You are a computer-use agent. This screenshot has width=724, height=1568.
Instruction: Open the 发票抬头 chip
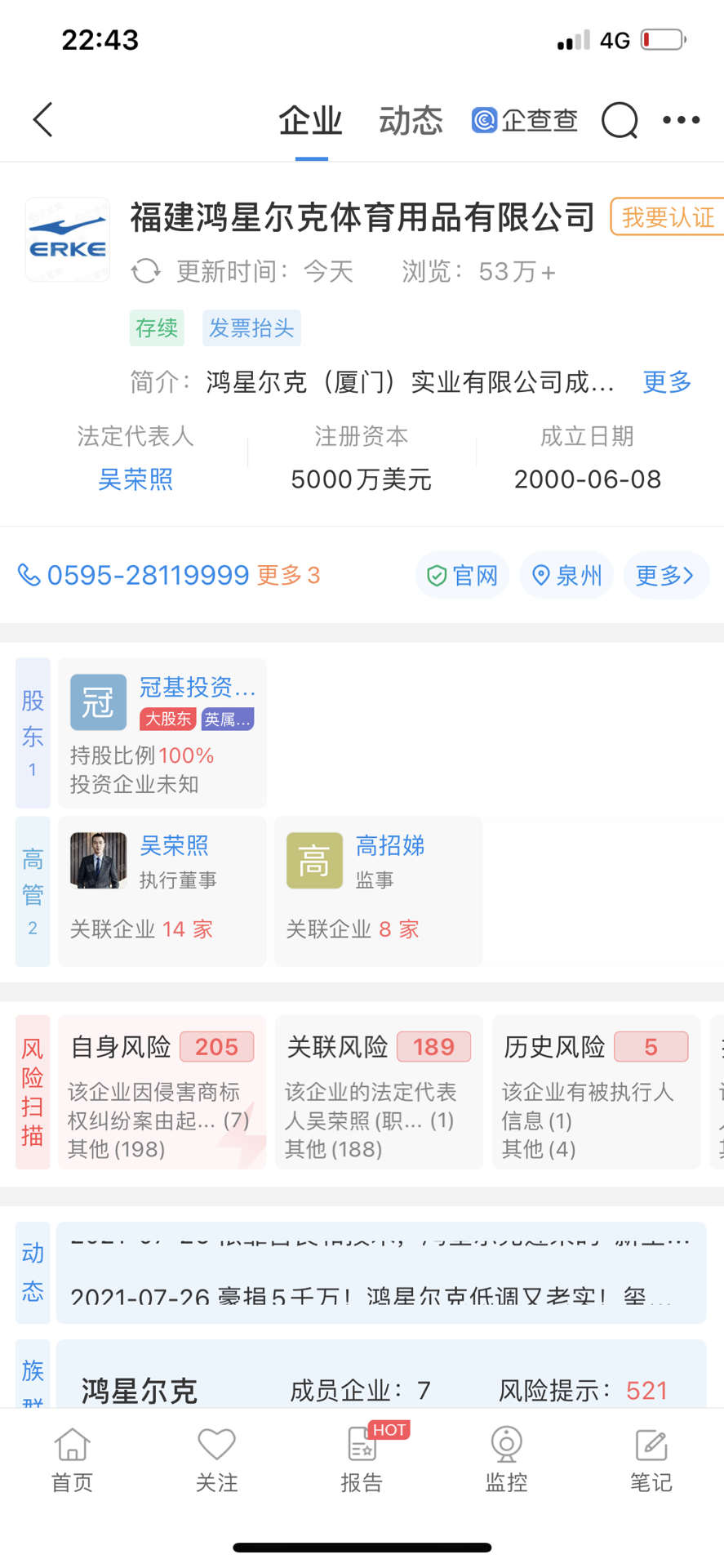click(251, 328)
